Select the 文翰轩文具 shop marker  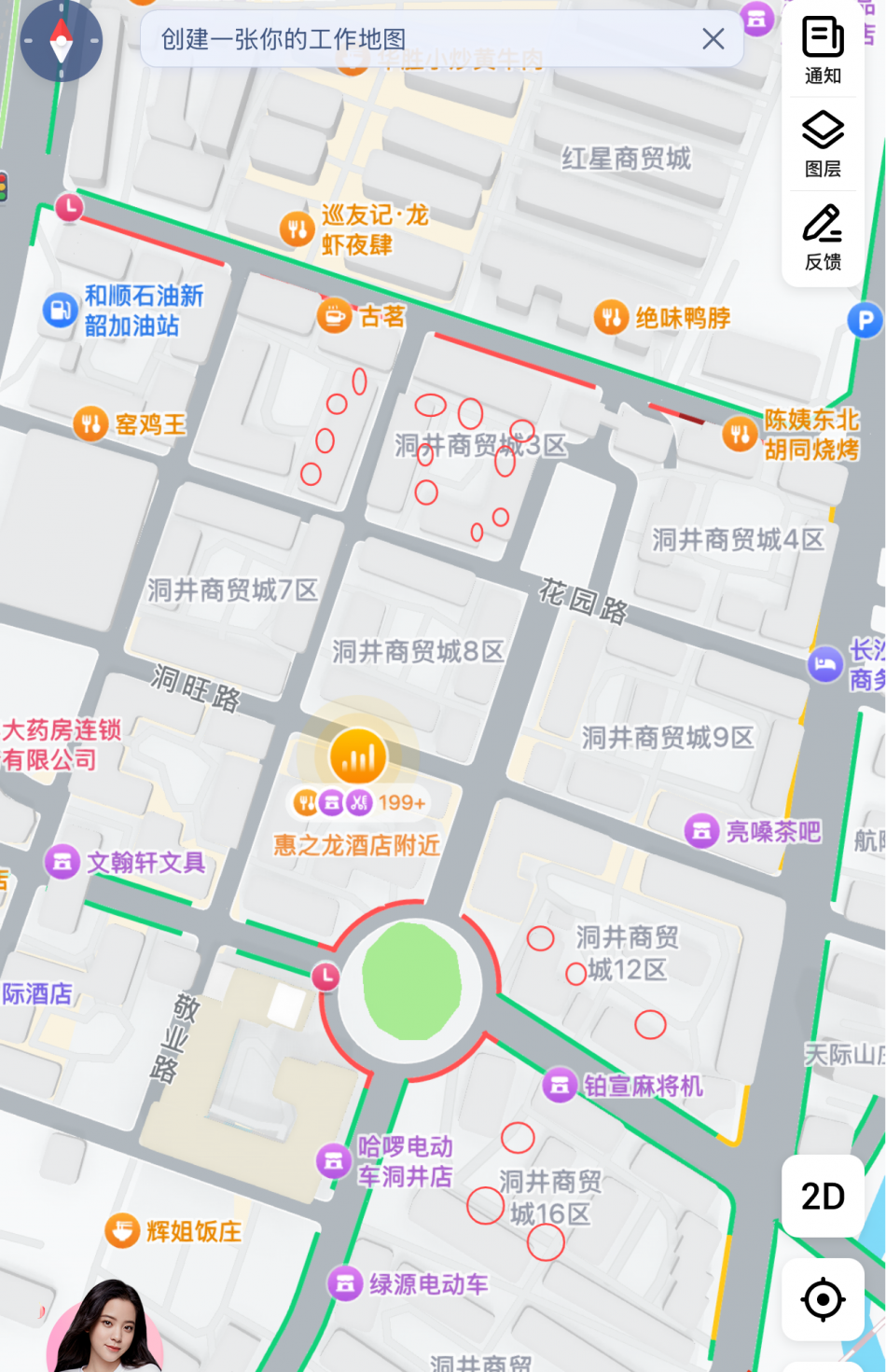click(62, 862)
